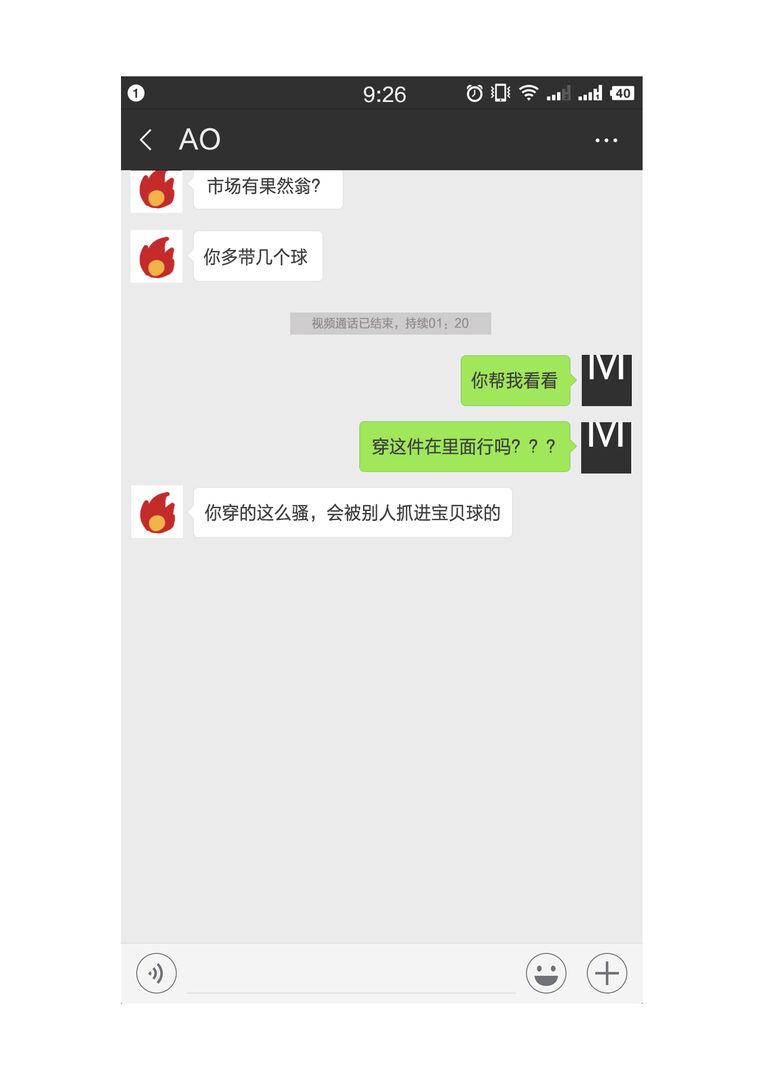Go back from the AO chat
Screen dimensions: 763x1080
(146, 140)
